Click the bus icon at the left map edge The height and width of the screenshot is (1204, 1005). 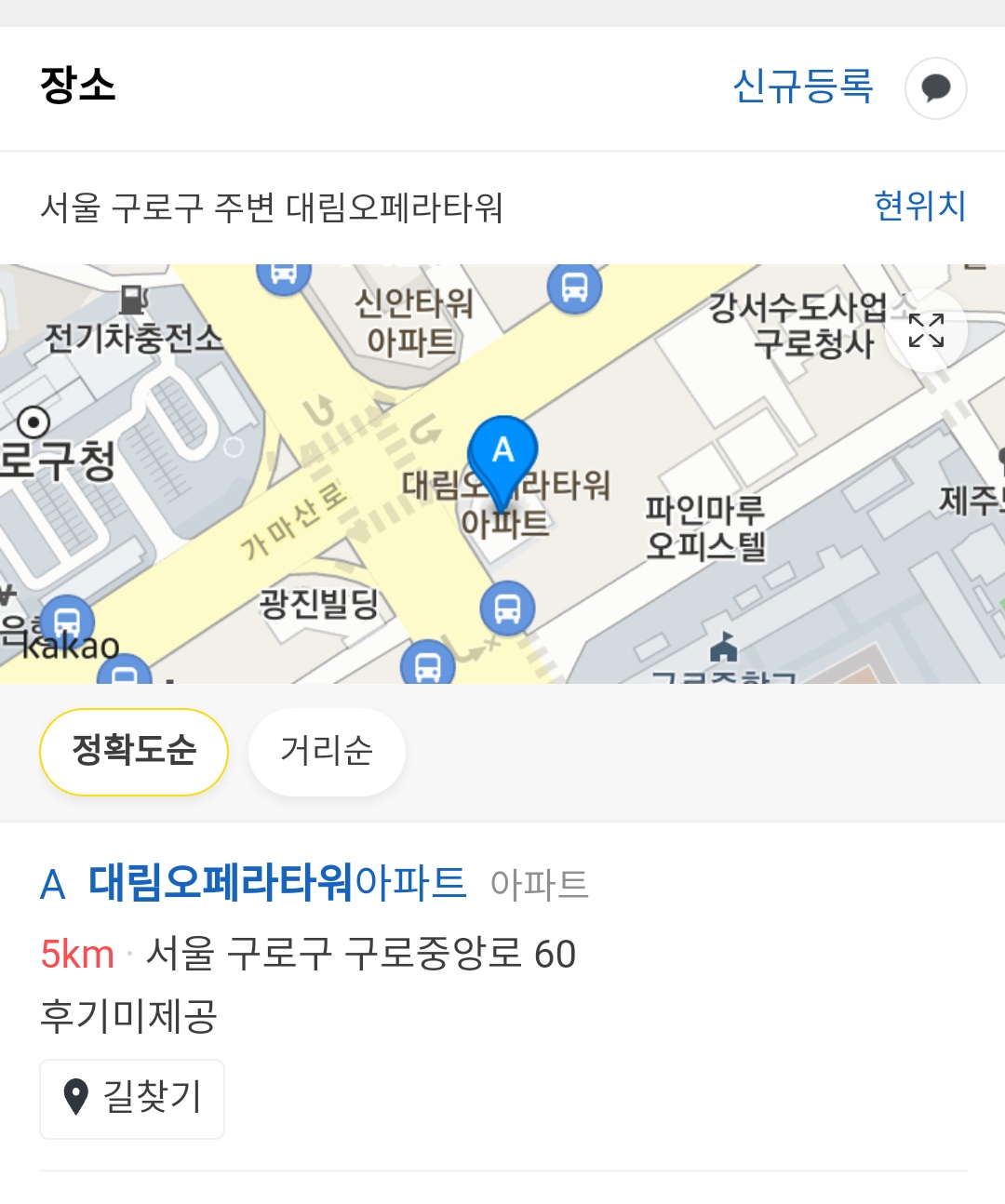click(65, 622)
